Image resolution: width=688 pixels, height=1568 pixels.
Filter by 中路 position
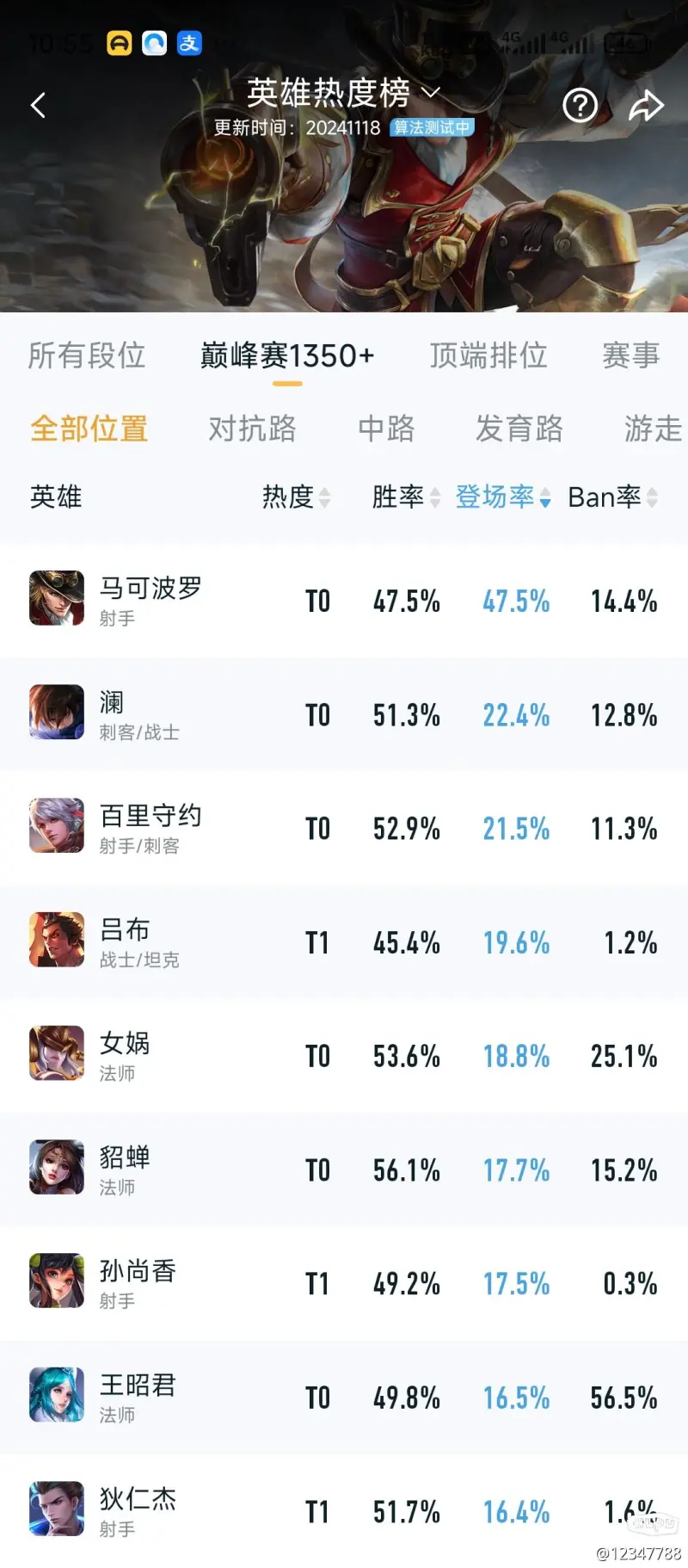click(386, 429)
